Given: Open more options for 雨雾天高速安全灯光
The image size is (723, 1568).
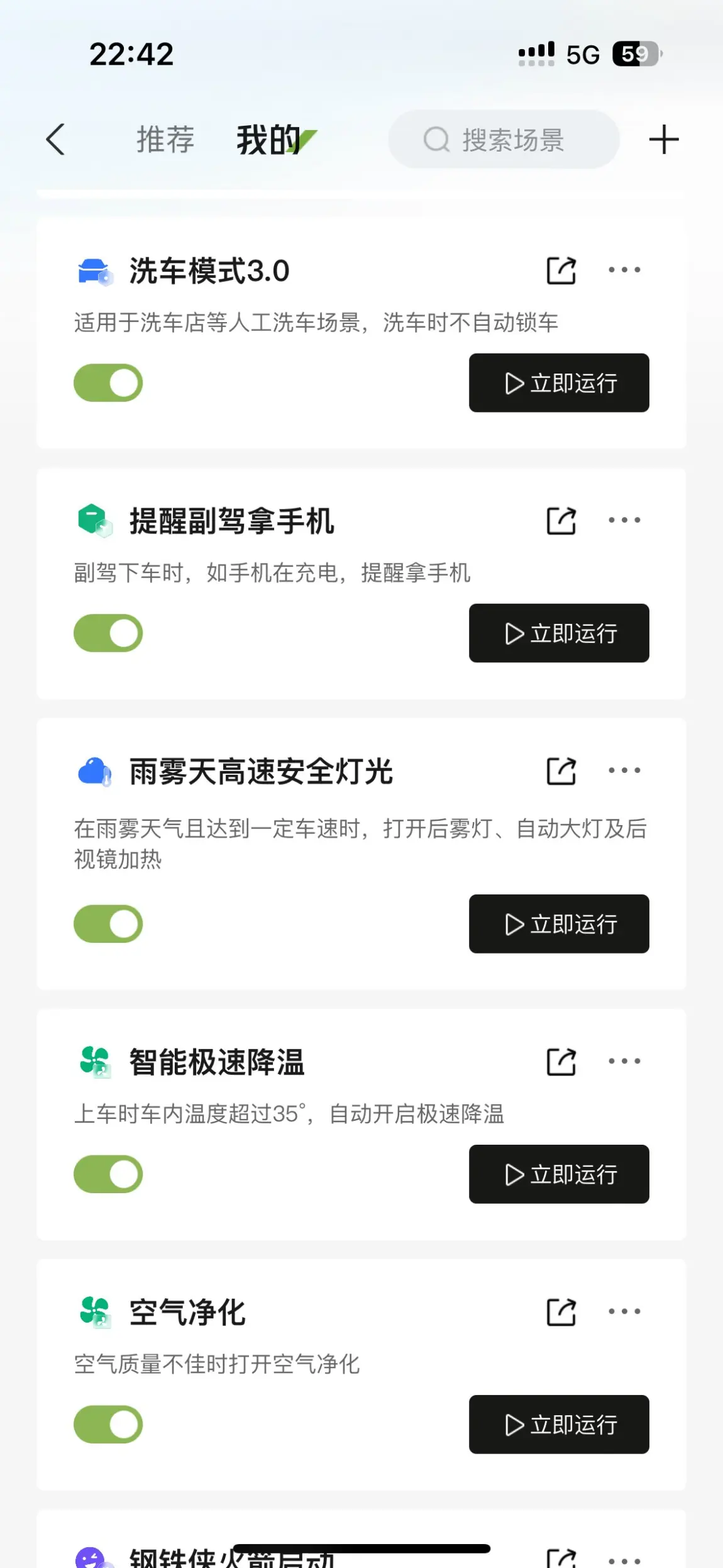Looking at the screenshot, I should (624, 770).
